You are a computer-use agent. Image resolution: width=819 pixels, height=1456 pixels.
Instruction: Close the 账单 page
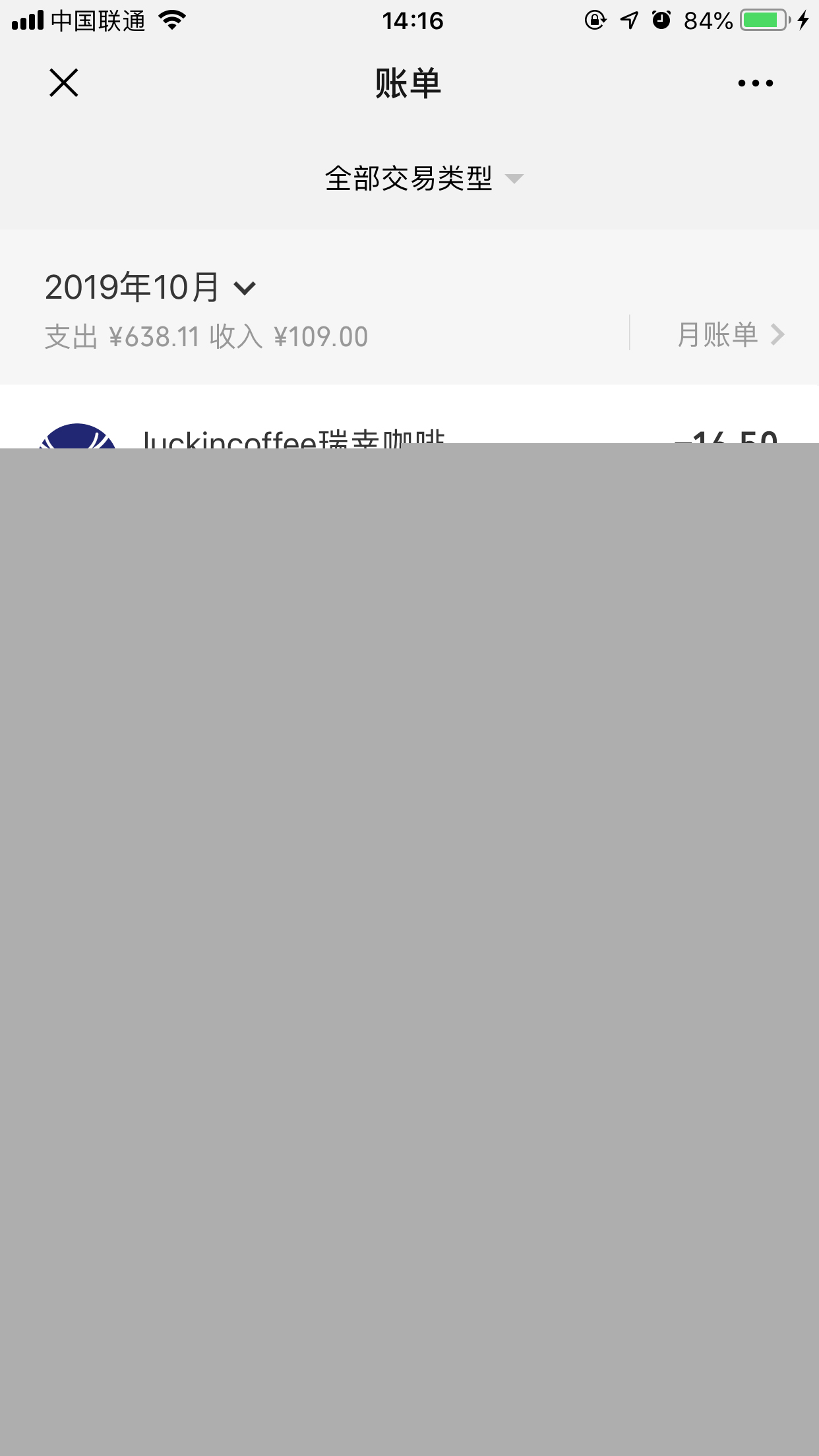(64, 83)
